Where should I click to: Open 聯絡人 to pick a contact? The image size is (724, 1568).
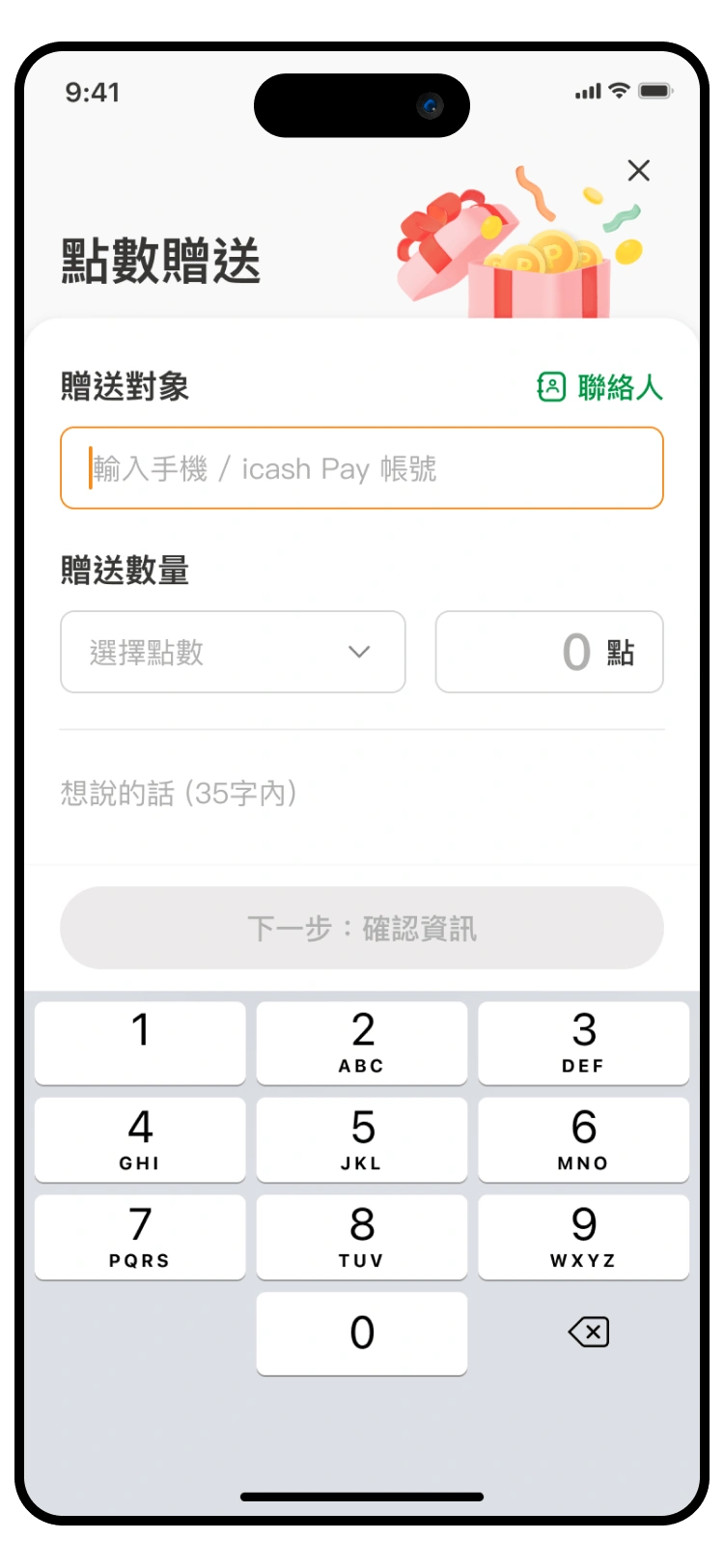[x=600, y=387]
